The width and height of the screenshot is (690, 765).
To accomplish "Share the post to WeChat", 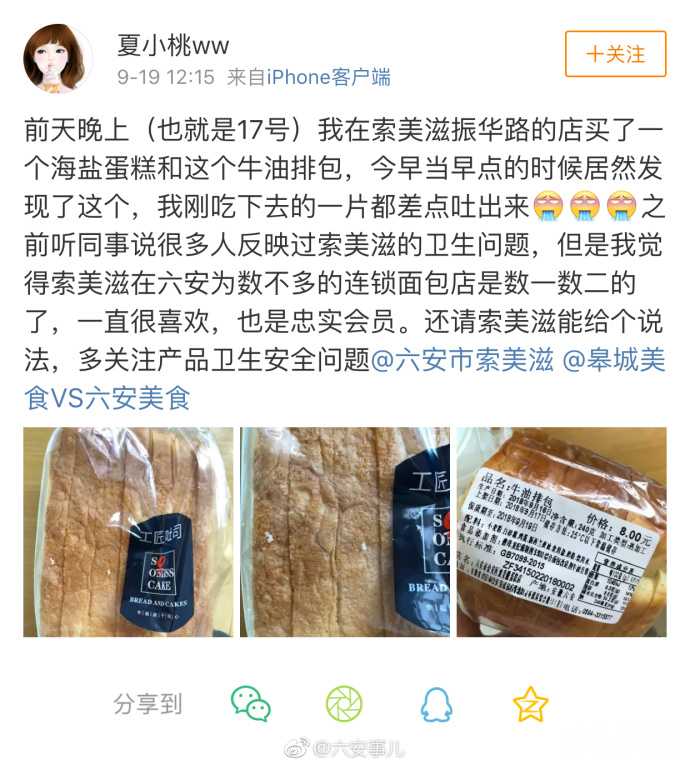I will tap(250, 704).
